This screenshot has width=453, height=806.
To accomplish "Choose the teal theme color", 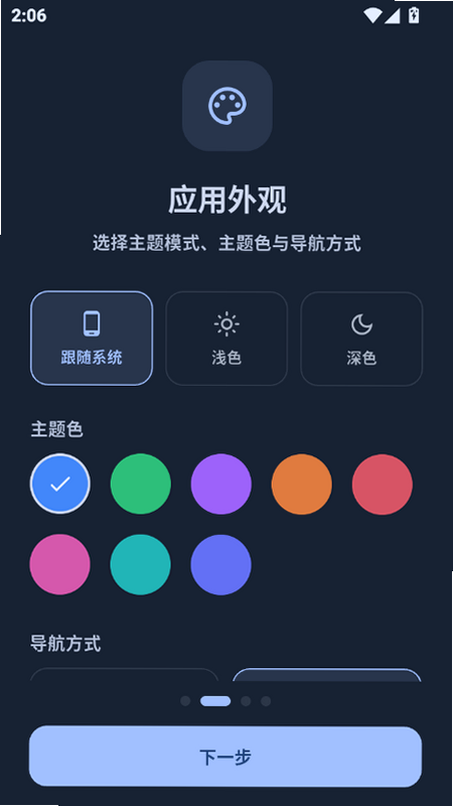I will click(x=140, y=564).
